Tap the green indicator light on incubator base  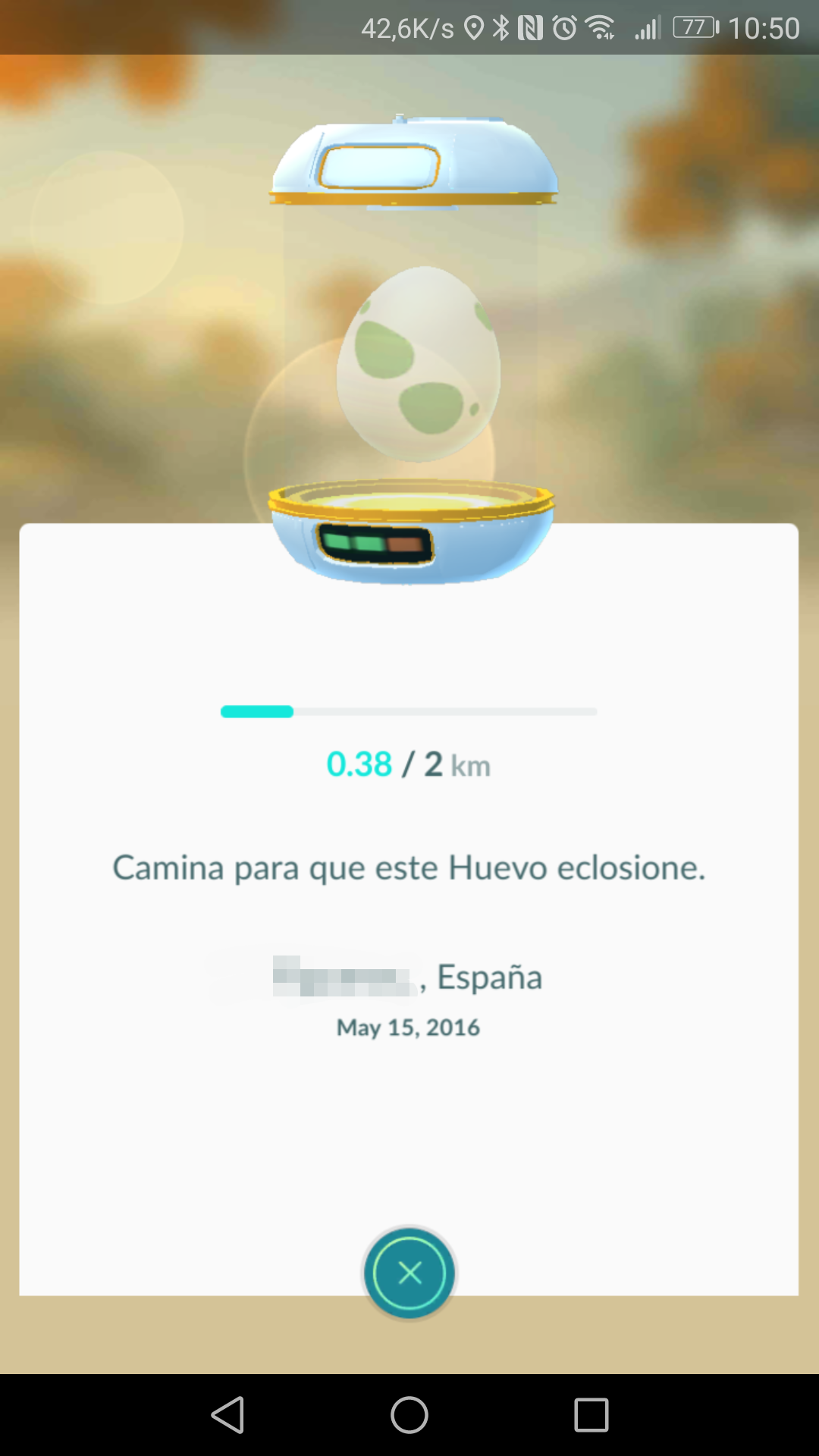click(x=354, y=543)
